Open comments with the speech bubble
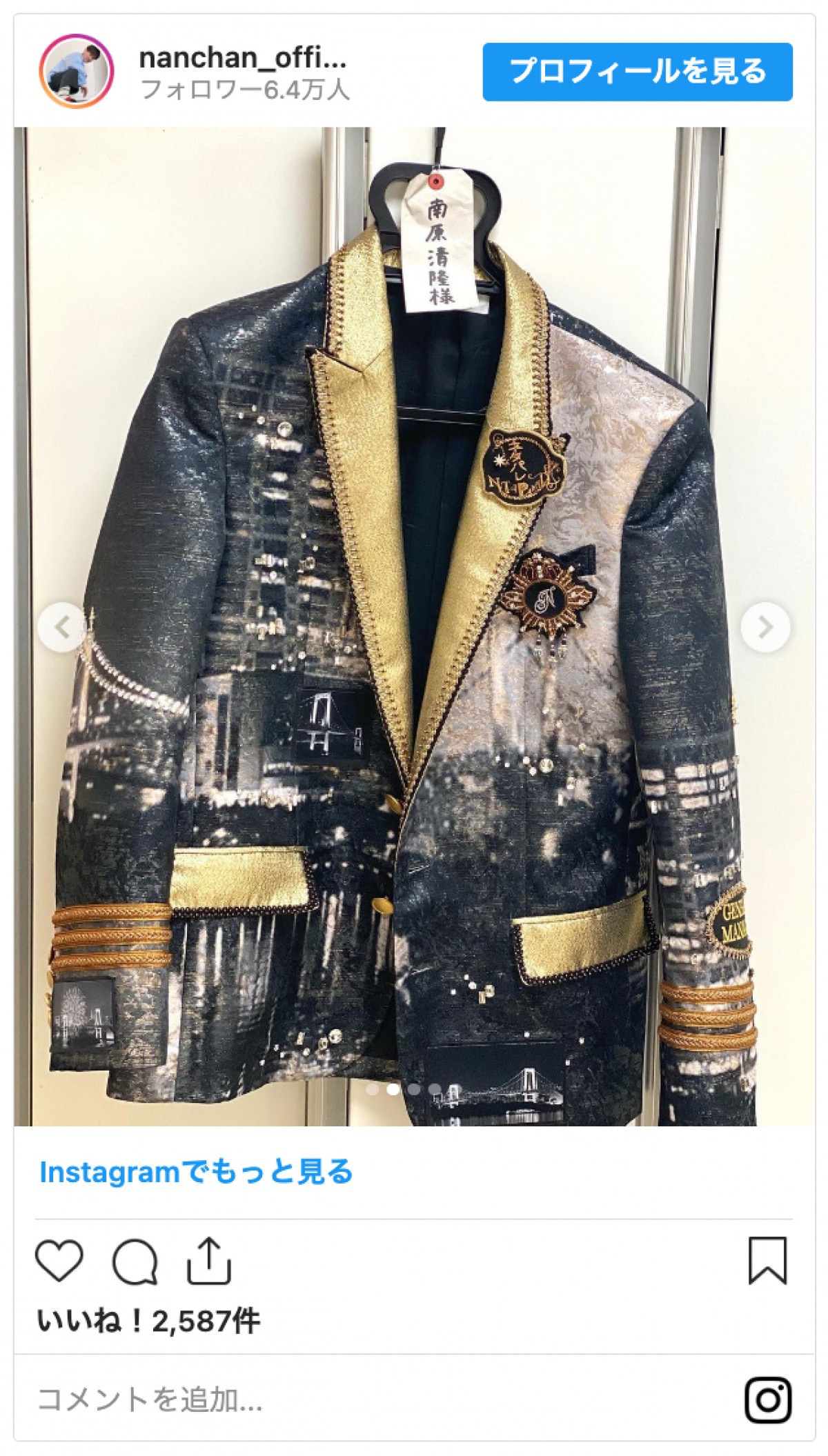828x1456 pixels. click(x=135, y=1261)
